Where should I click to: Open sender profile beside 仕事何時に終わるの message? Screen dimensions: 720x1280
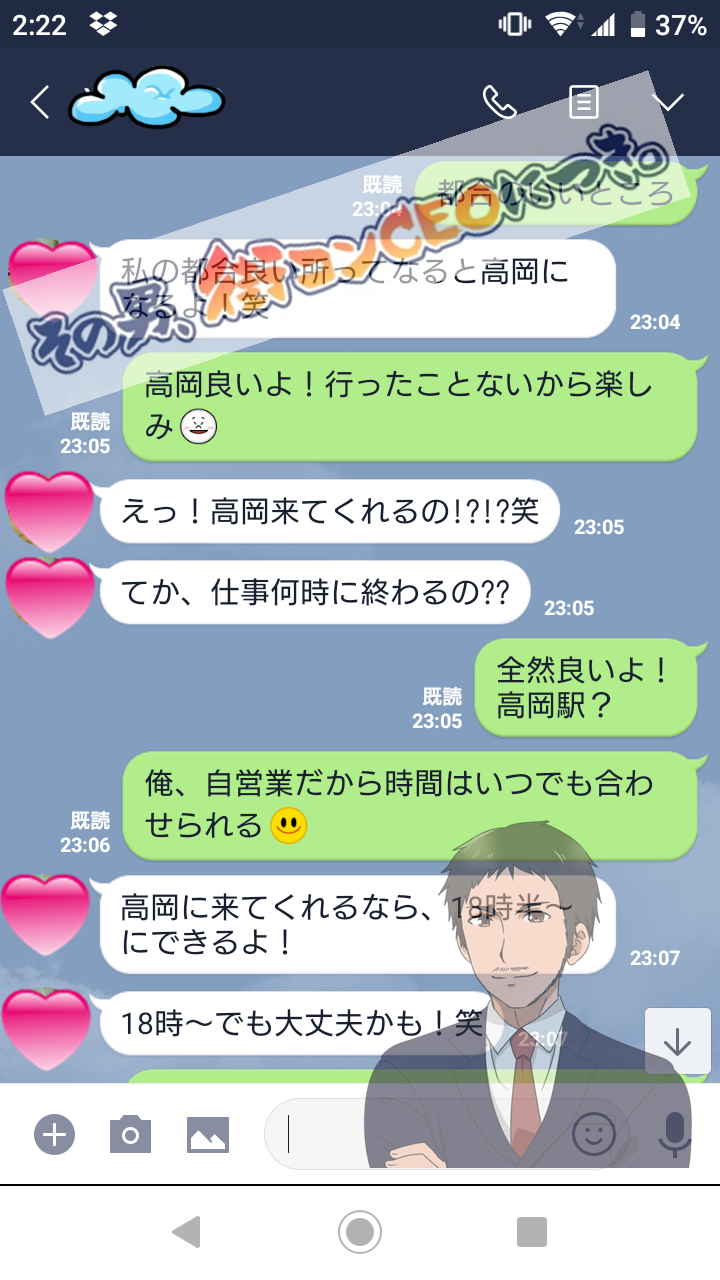[x=48, y=596]
